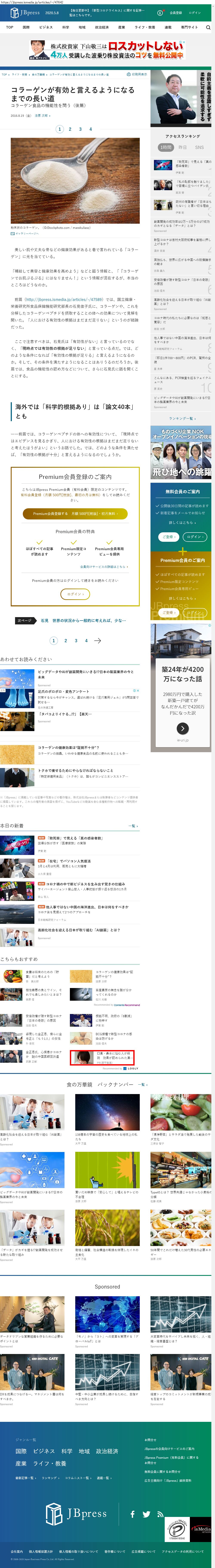Go to page 2 above the article image

70,129
